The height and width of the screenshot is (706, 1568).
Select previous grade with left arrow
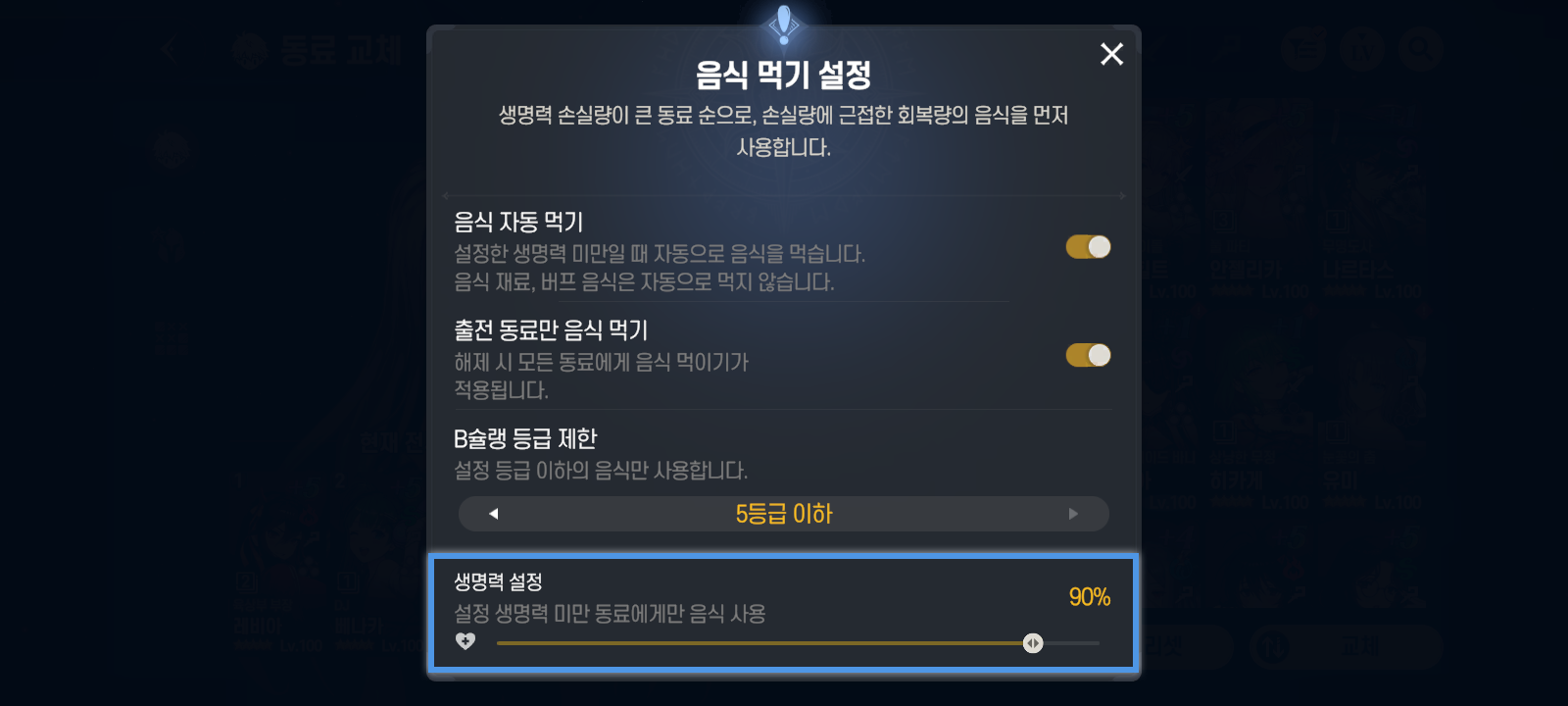click(x=494, y=514)
